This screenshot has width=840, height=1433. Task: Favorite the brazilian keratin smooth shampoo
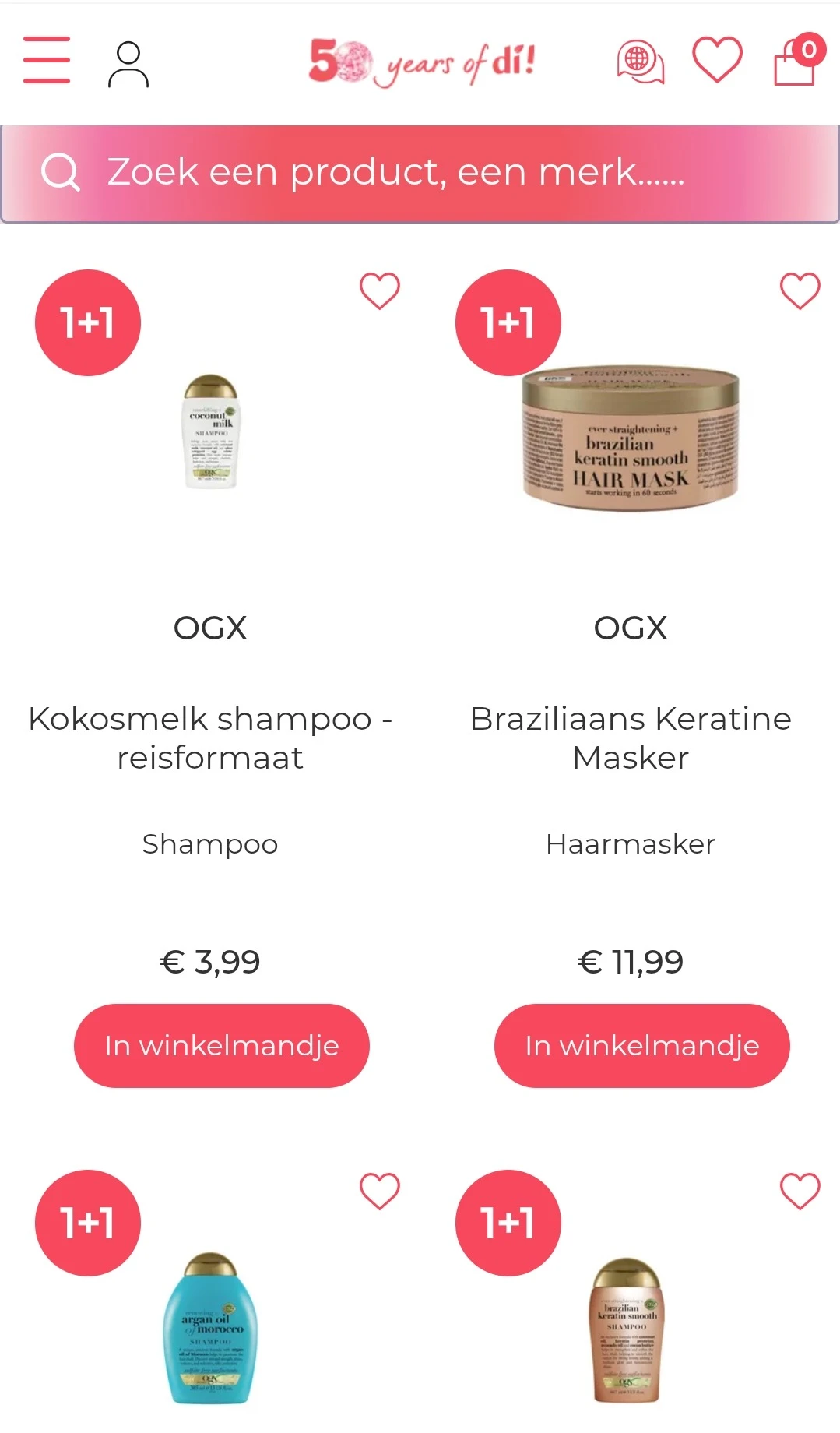click(800, 1191)
